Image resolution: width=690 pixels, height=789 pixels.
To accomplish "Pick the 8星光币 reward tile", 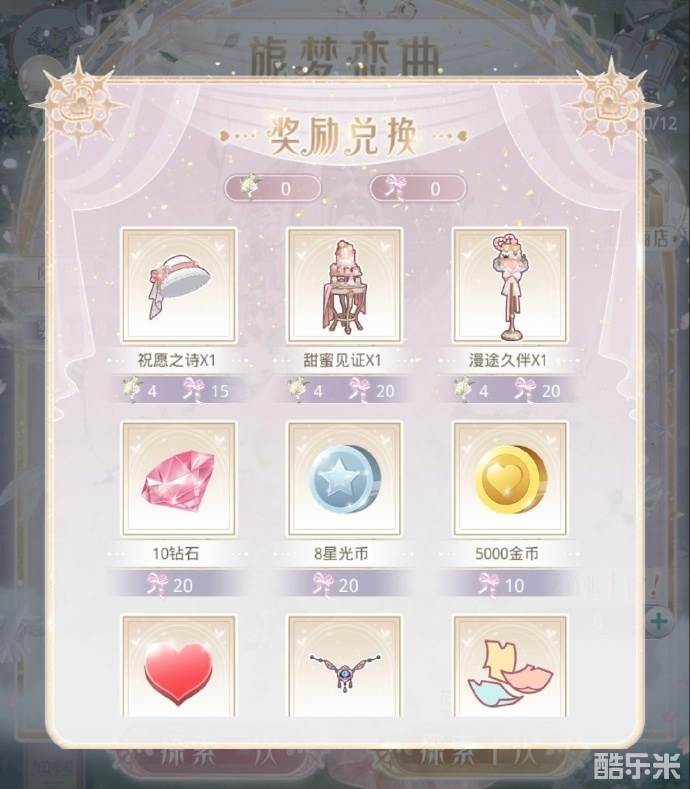I will 344,479.
